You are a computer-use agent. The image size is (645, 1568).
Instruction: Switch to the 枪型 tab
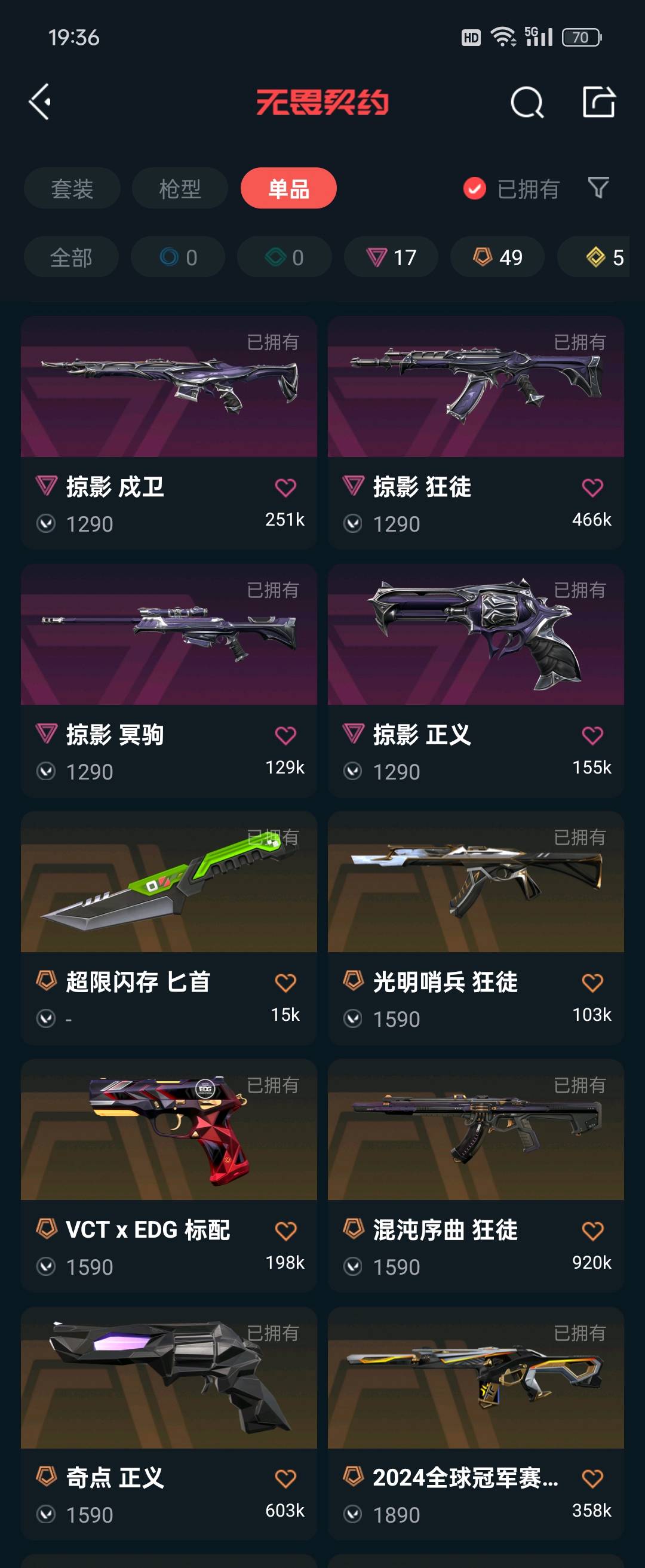click(180, 189)
